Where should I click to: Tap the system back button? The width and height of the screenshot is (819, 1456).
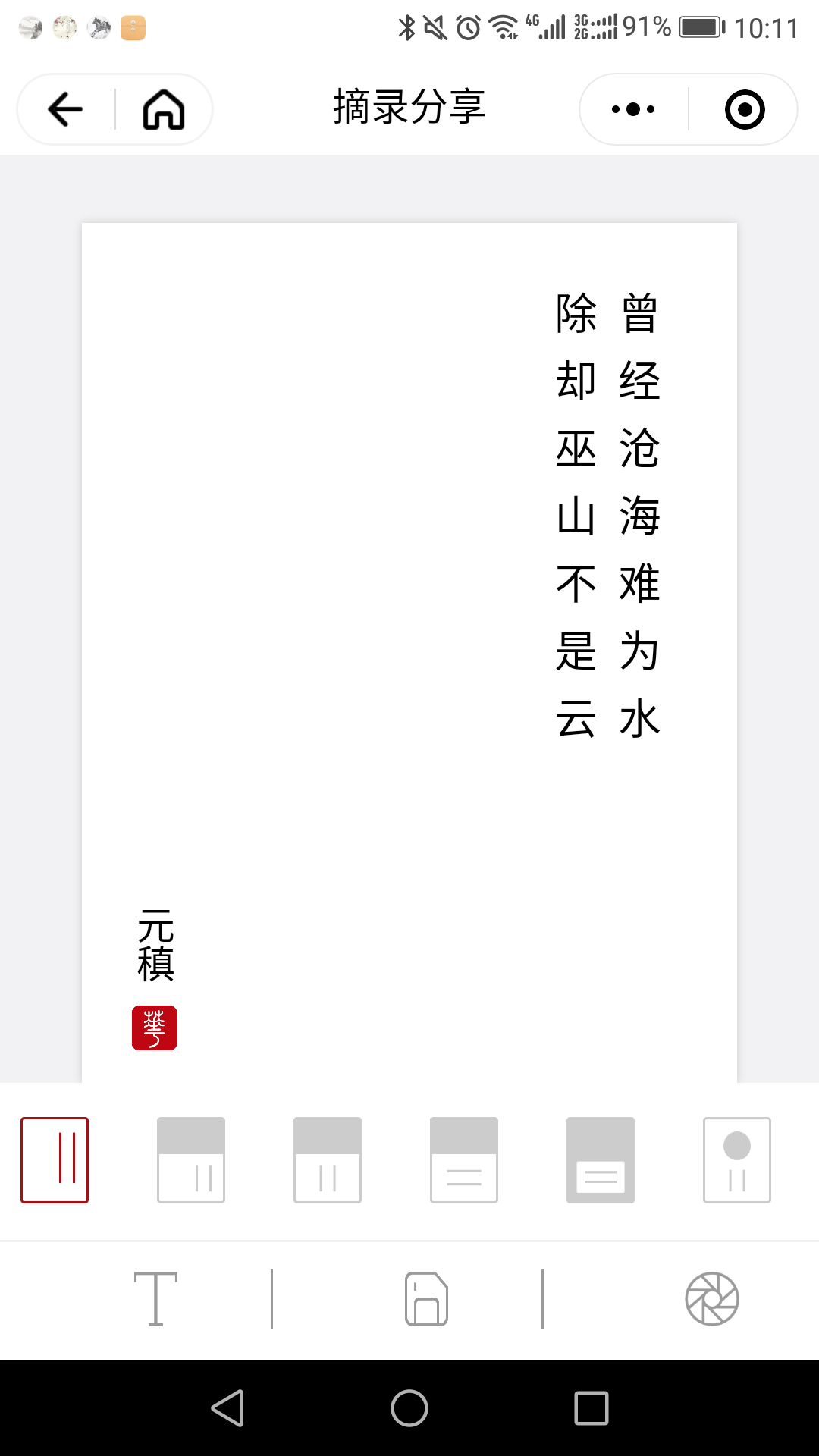coord(227,1408)
